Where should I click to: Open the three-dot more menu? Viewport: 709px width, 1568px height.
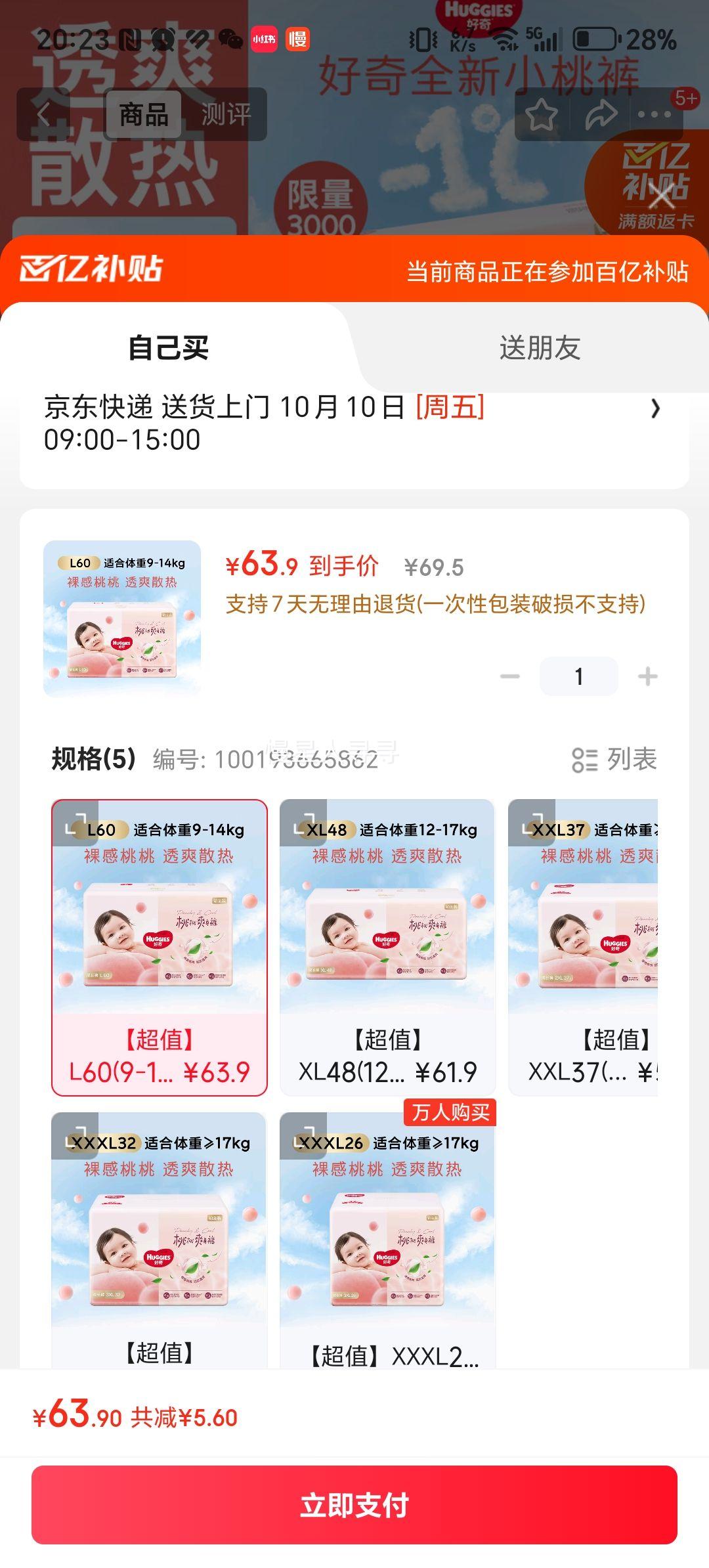(x=655, y=115)
